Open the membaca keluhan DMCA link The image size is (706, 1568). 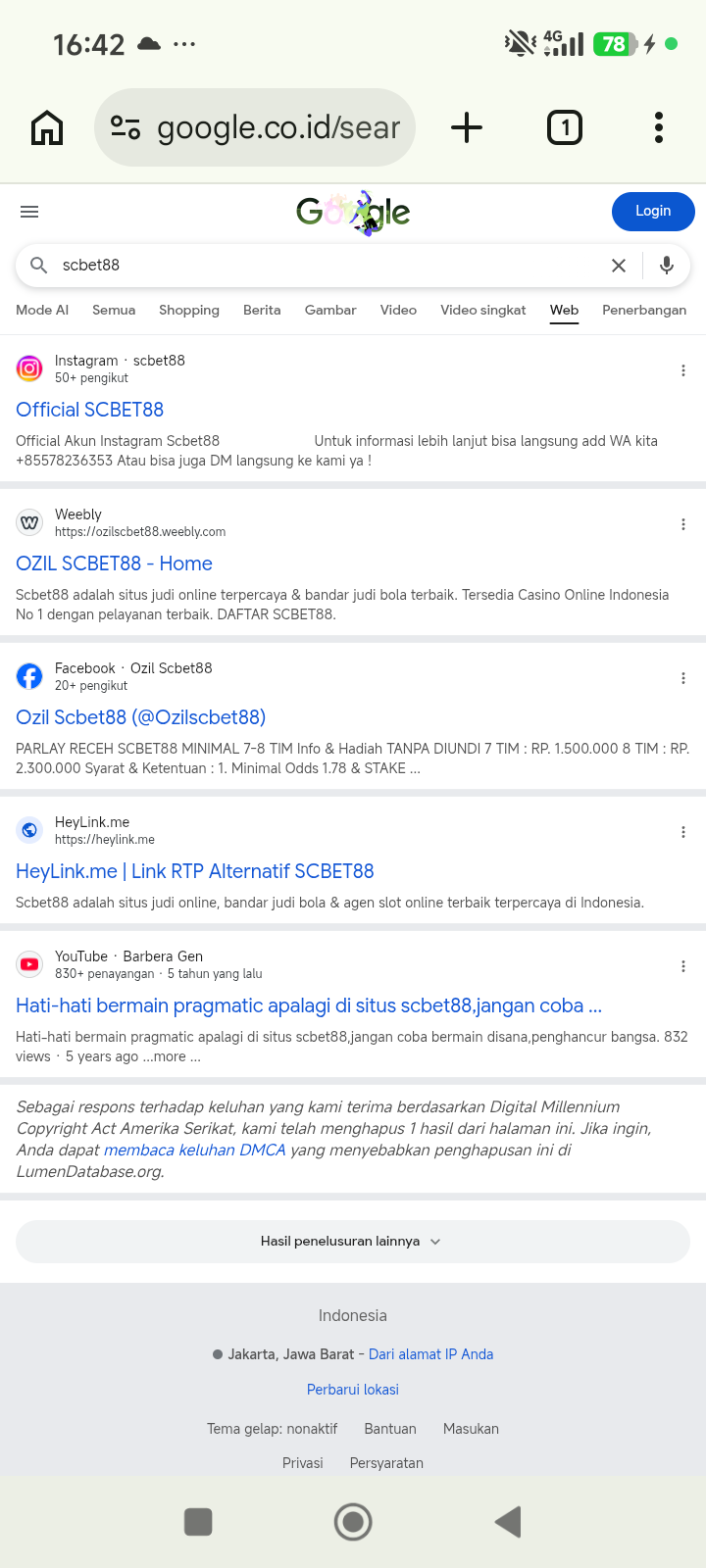pos(195,1150)
